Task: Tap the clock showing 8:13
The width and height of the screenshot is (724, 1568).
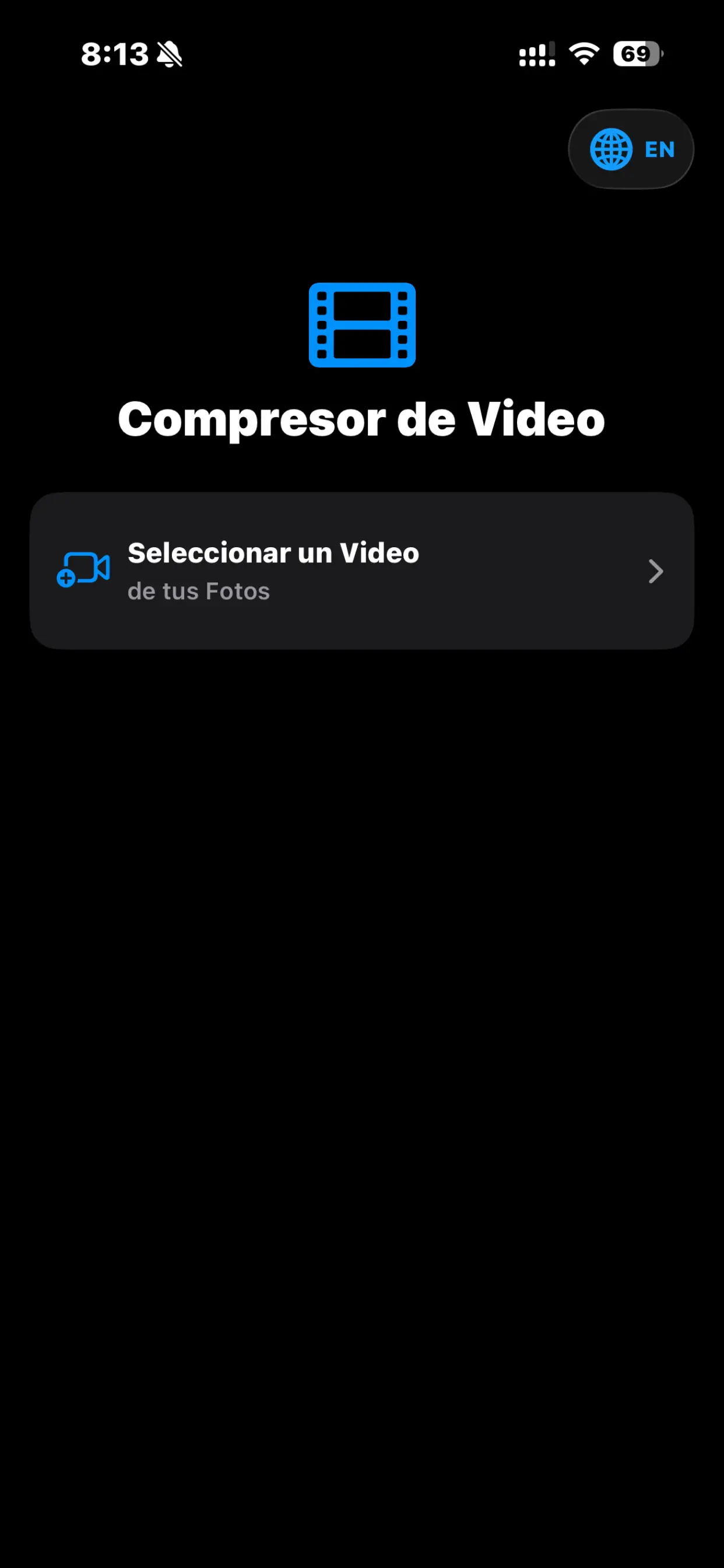Action: (114, 54)
